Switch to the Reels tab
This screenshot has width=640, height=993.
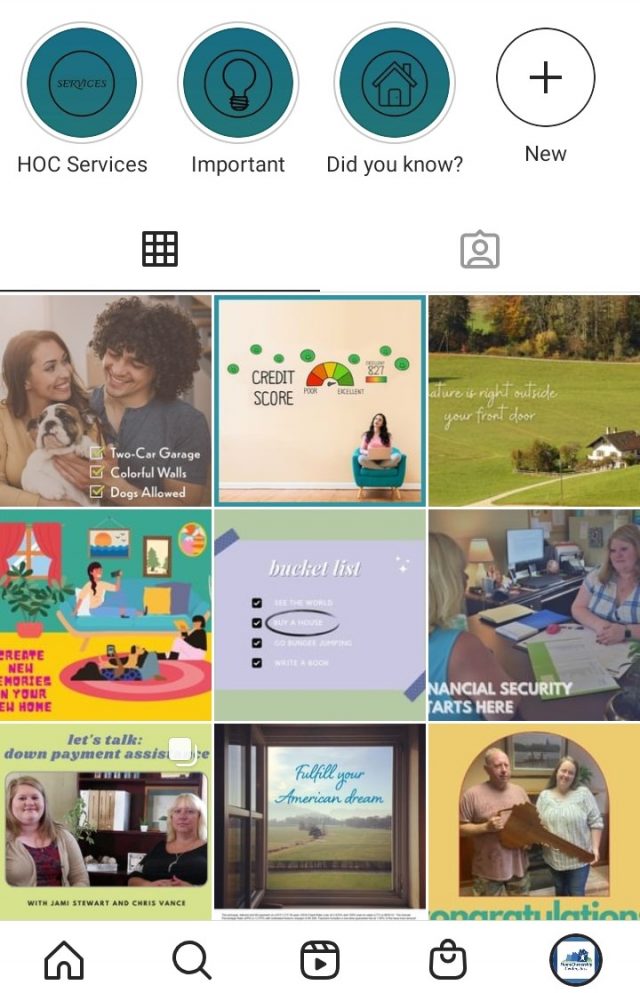tap(320, 961)
